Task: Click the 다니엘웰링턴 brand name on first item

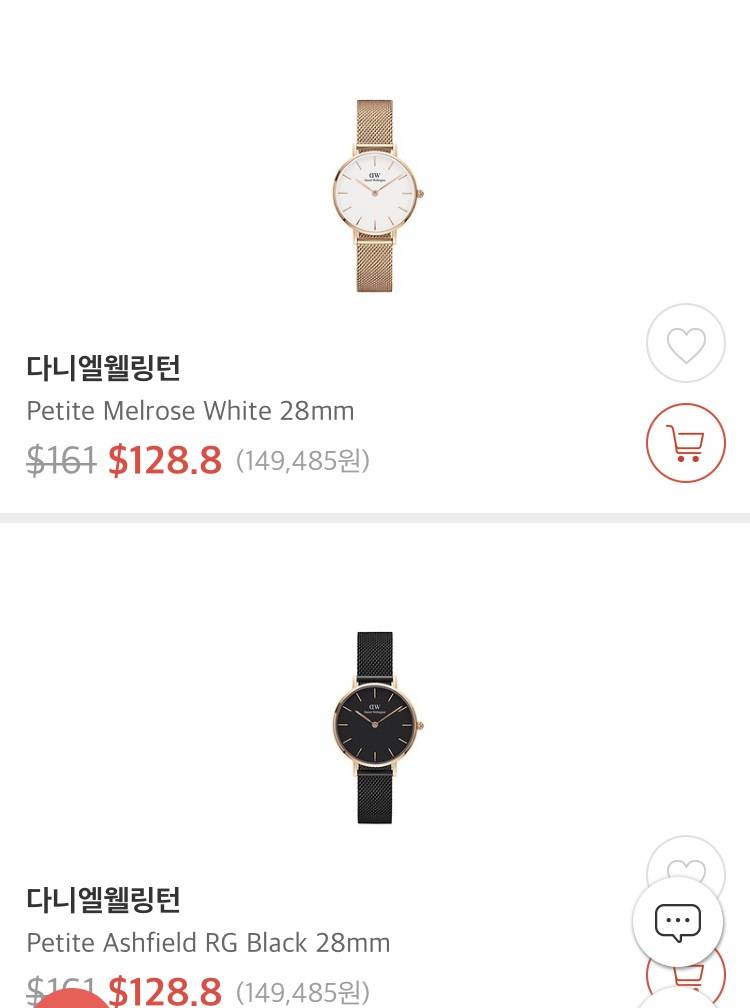Action: pos(103,368)
